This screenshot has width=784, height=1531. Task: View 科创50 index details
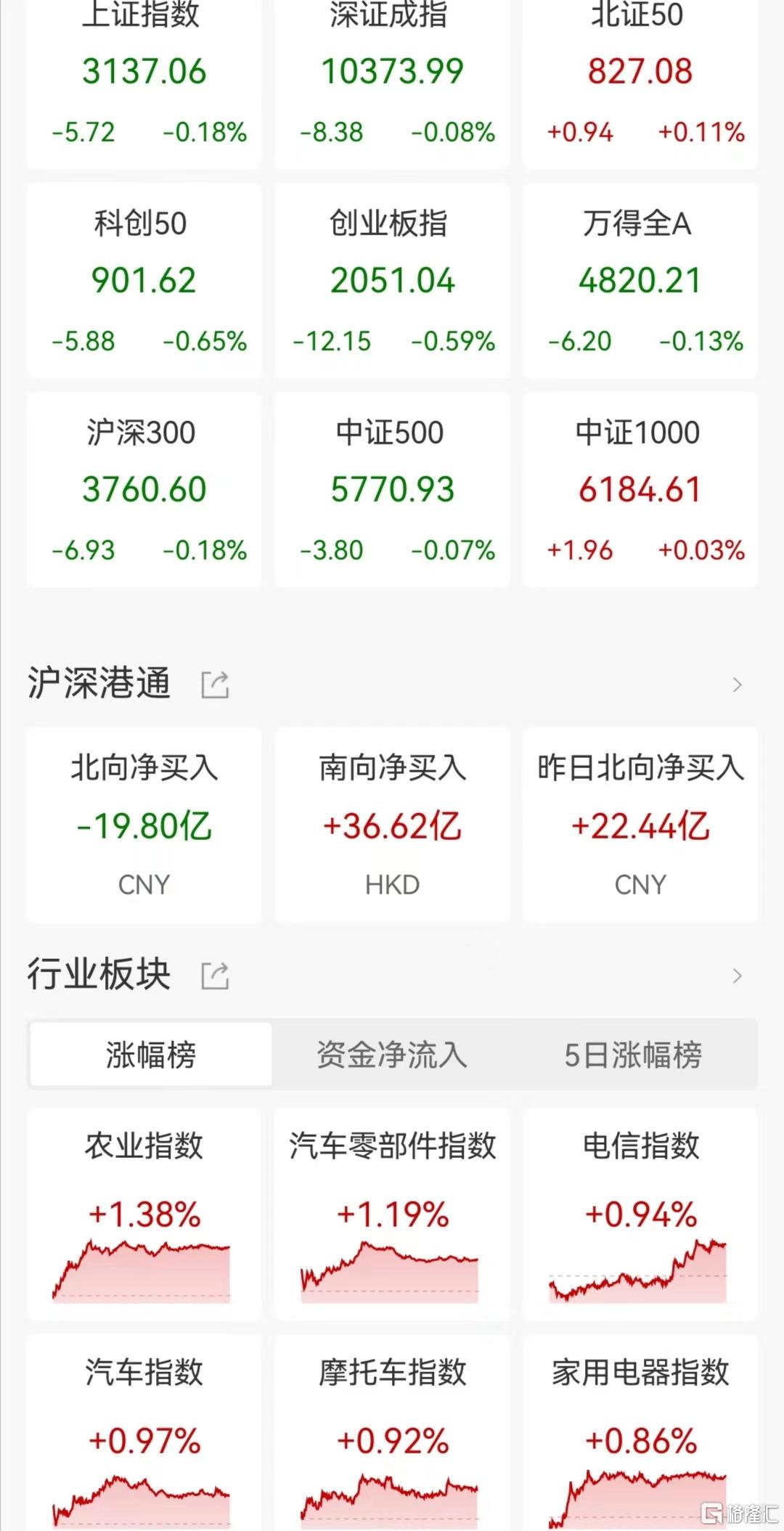144,280
